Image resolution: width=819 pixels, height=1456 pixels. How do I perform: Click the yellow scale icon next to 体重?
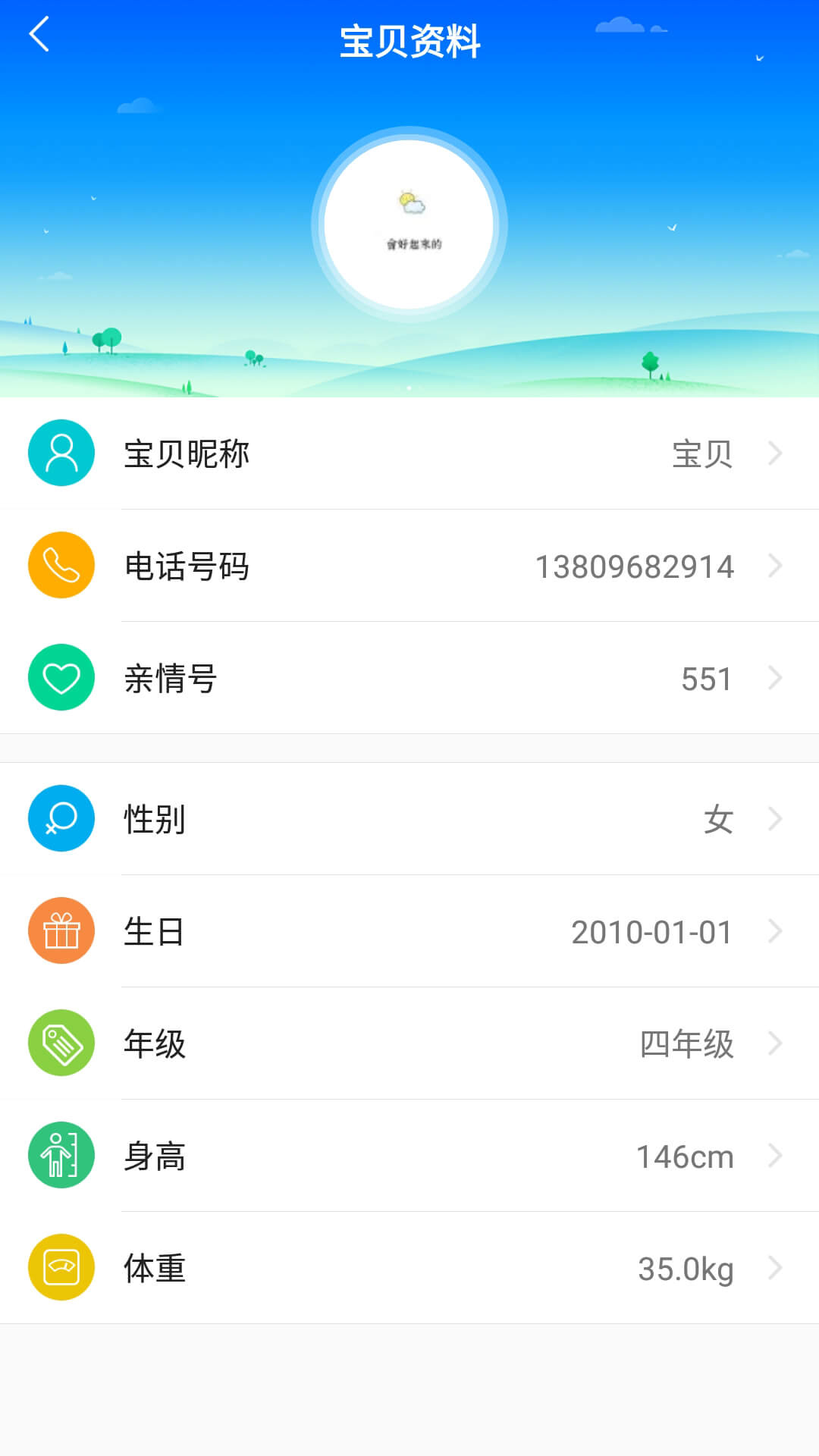(x=61, y=1269)
